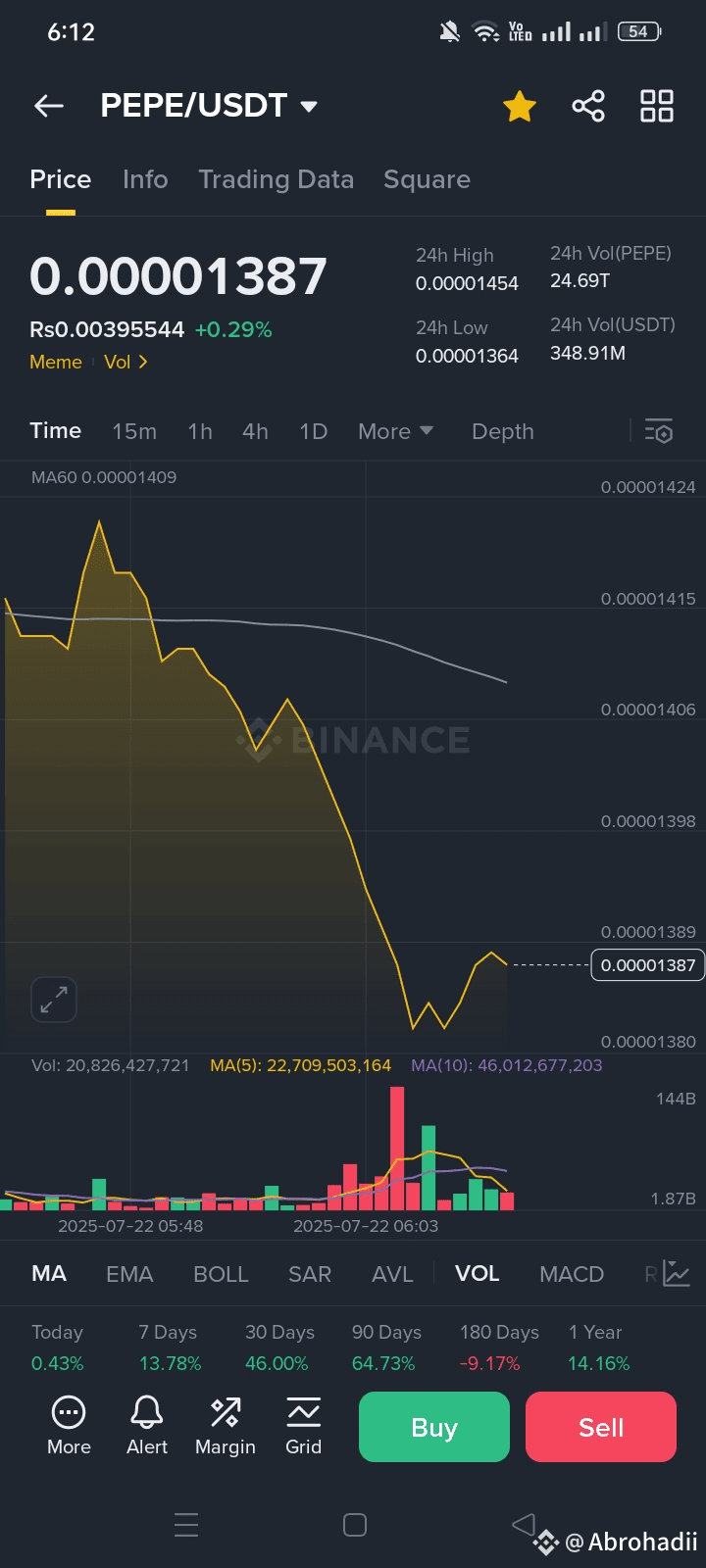Select the MACD indicator
Viewport: 706px width, 1568px height.
pos(572,1274)
